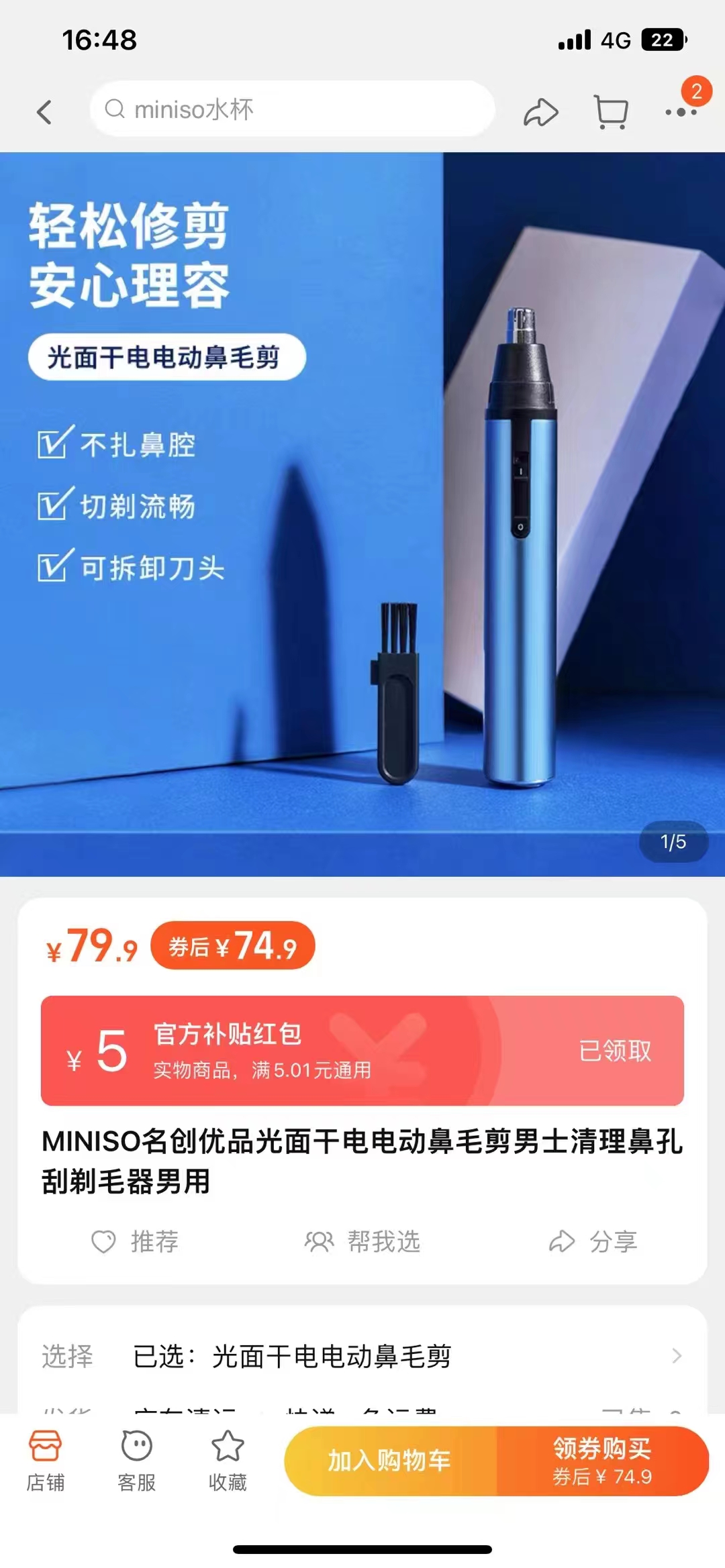Share product via top bar arrow icon
This screenshot has width=725, height=1568.
[x=540, y=112]
